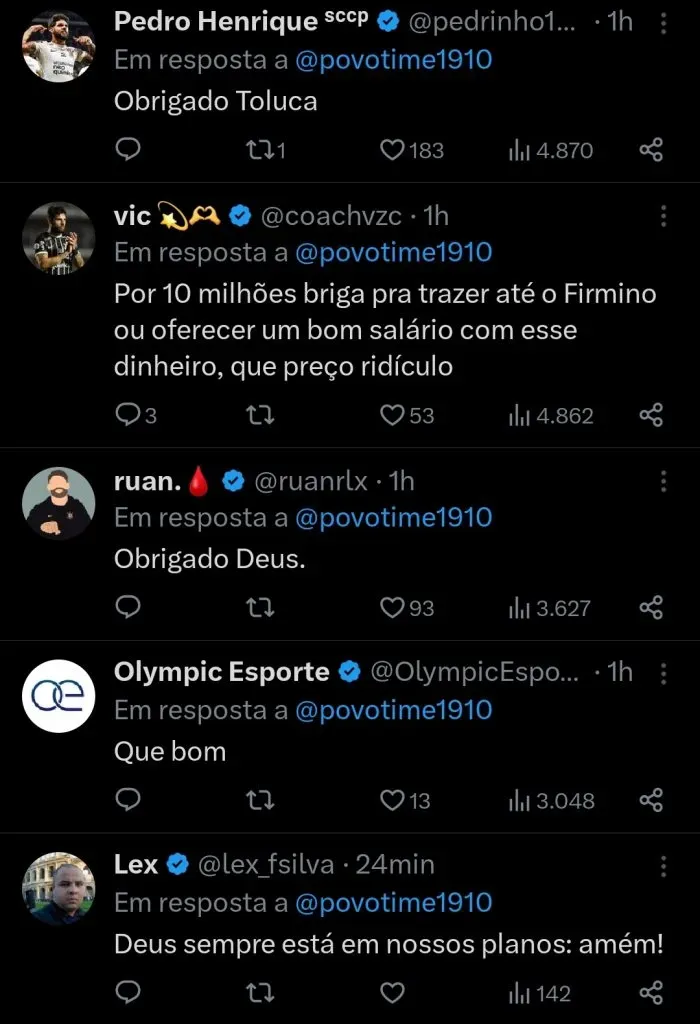Like ruan's reply "Obrigado Deus."
Viewport: 700px width, 1024px height.
pos(393,608)
